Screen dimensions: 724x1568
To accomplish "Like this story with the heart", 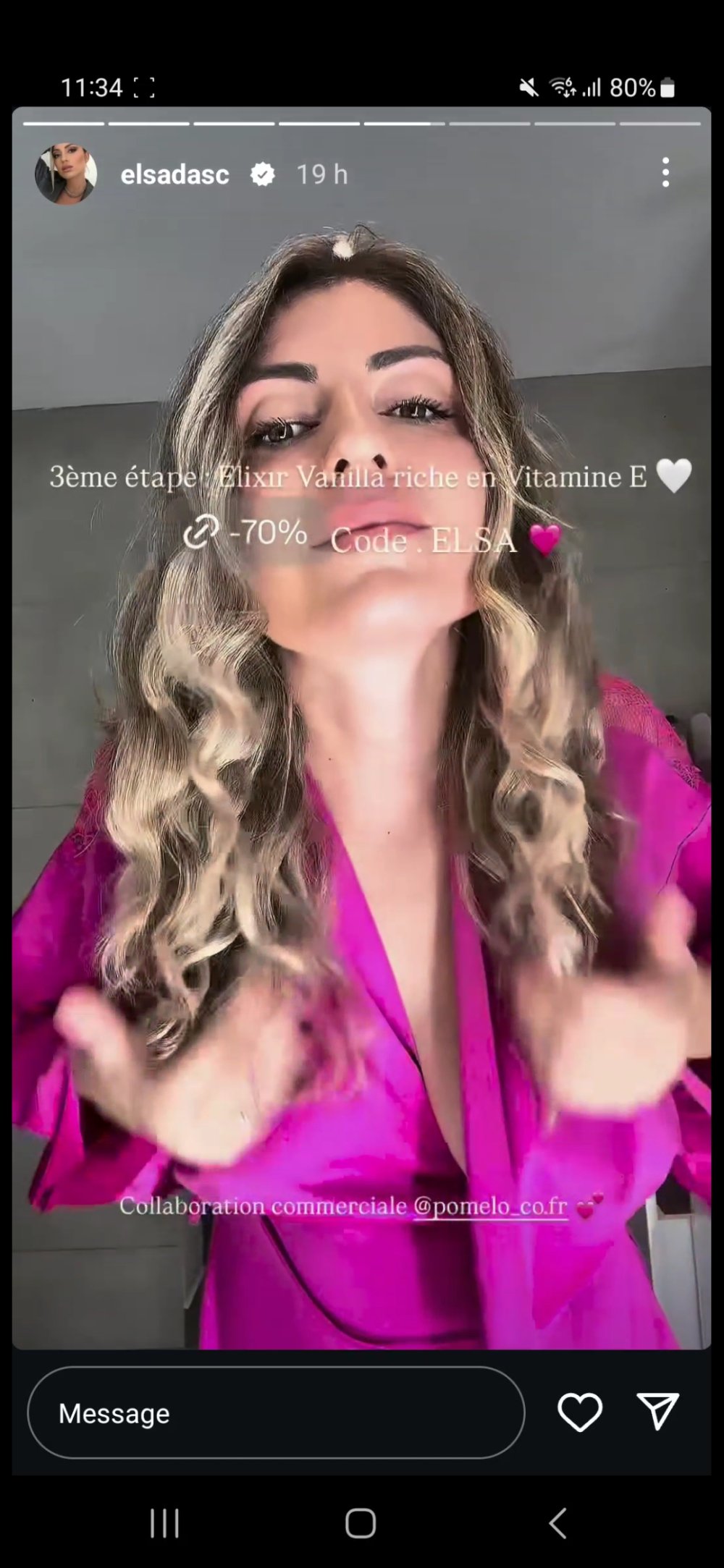I will [x=579, y=1412].
